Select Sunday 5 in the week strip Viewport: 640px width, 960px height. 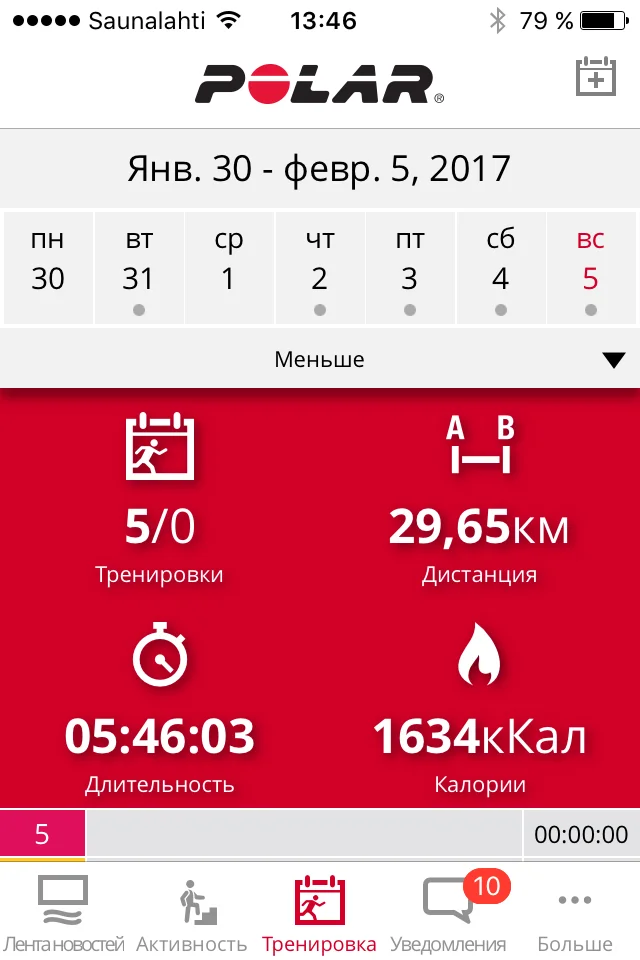click(591, 267)
